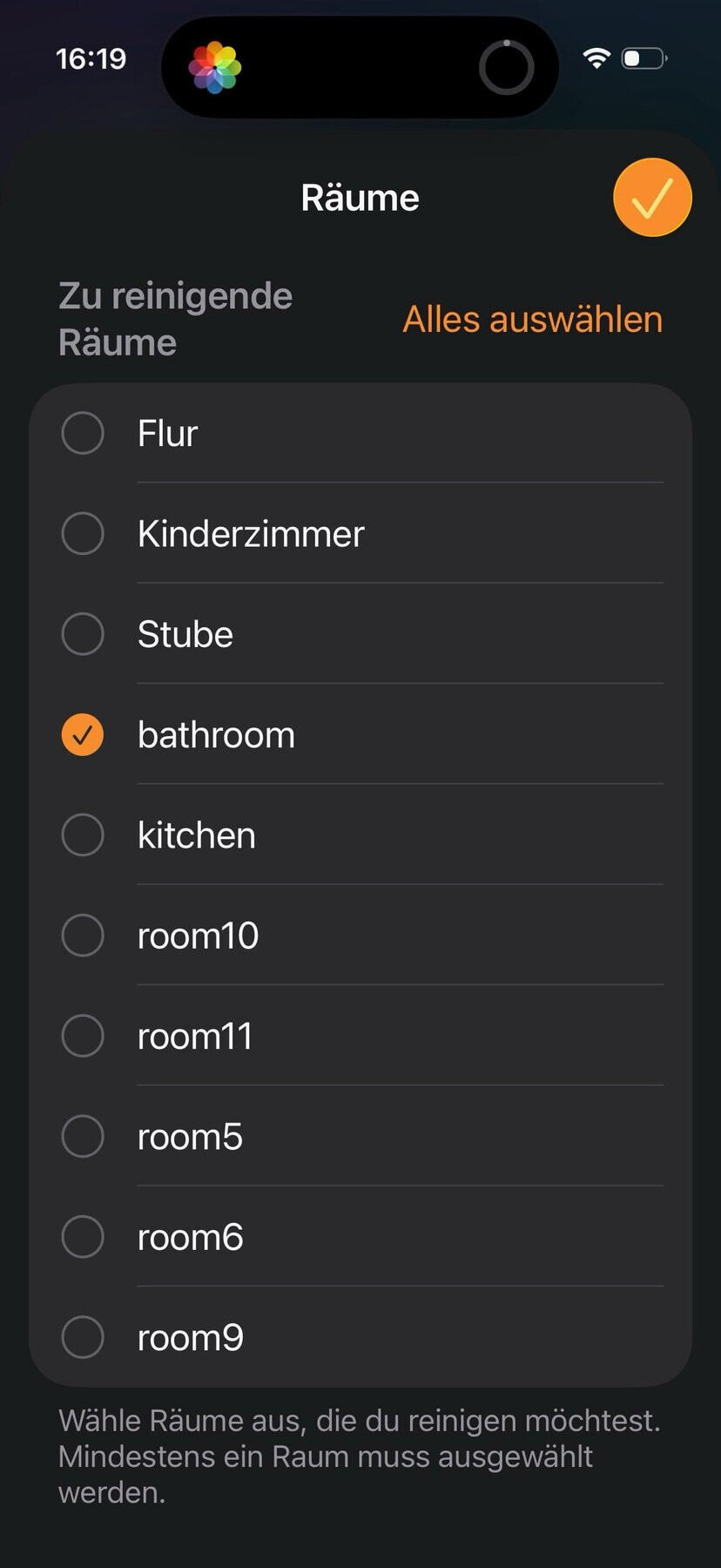Confirm selection with the orange checkmark

point(652,198)
